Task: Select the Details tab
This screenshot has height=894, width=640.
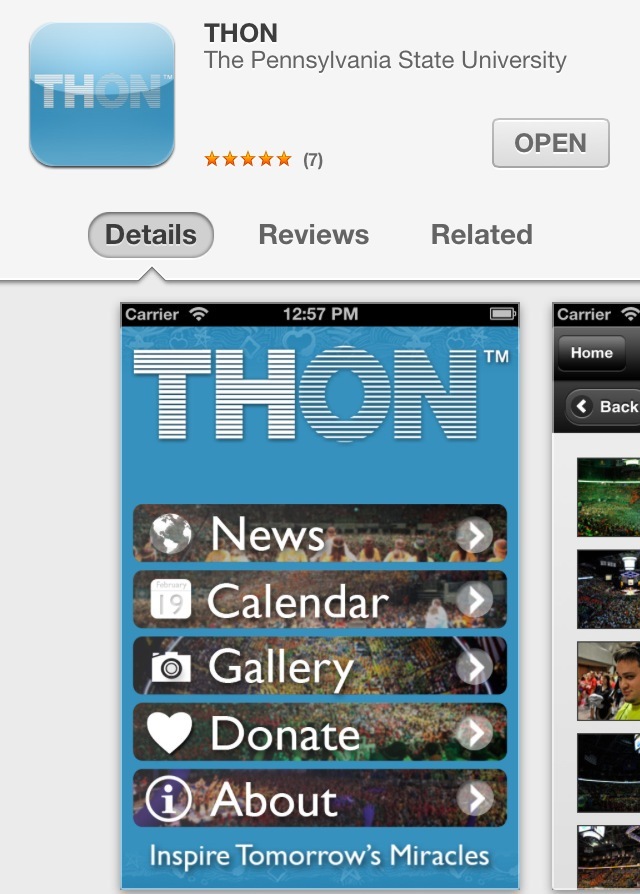Action: click(151, 235)
